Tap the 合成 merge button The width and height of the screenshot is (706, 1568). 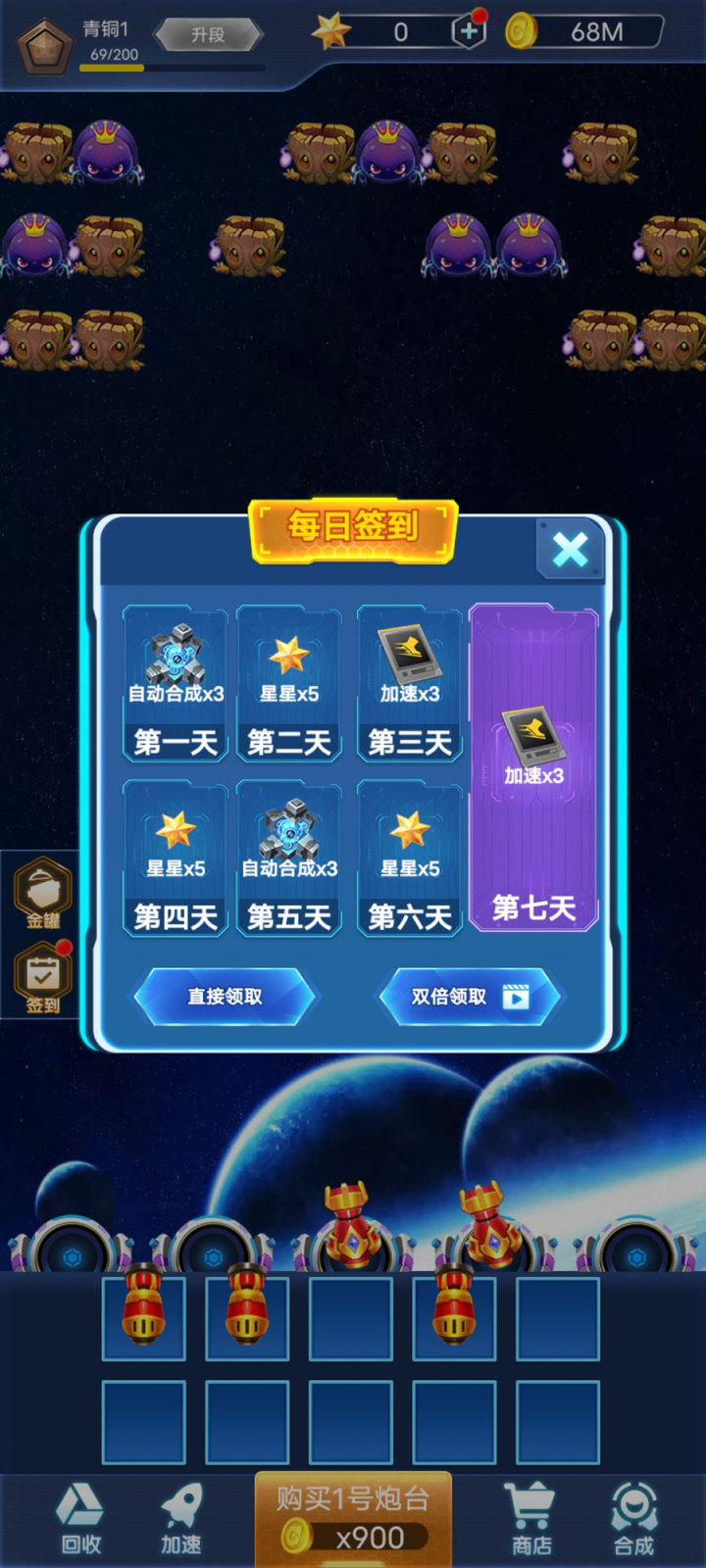click(633, 1518)
